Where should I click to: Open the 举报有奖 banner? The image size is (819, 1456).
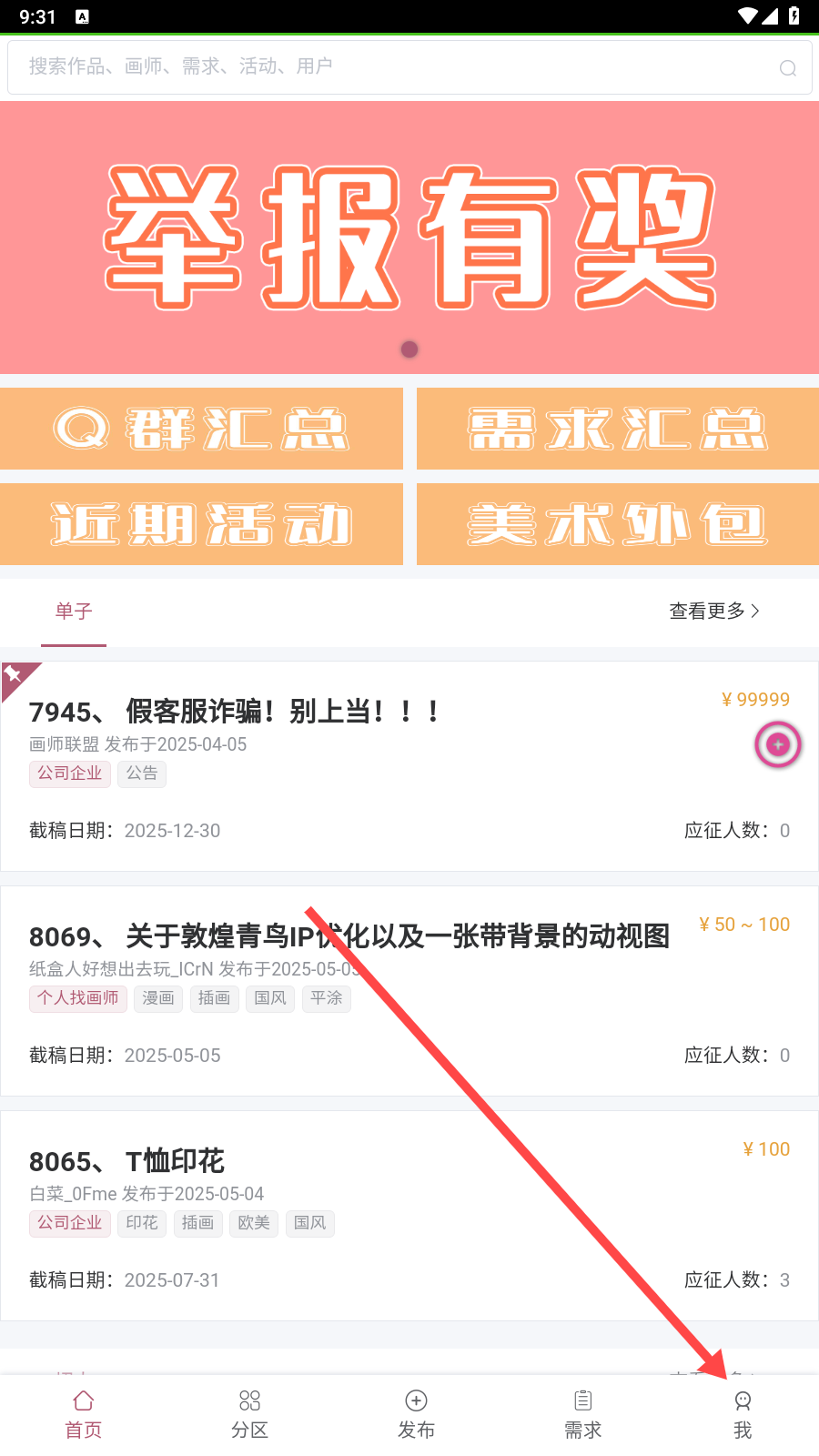click(409, 238)
